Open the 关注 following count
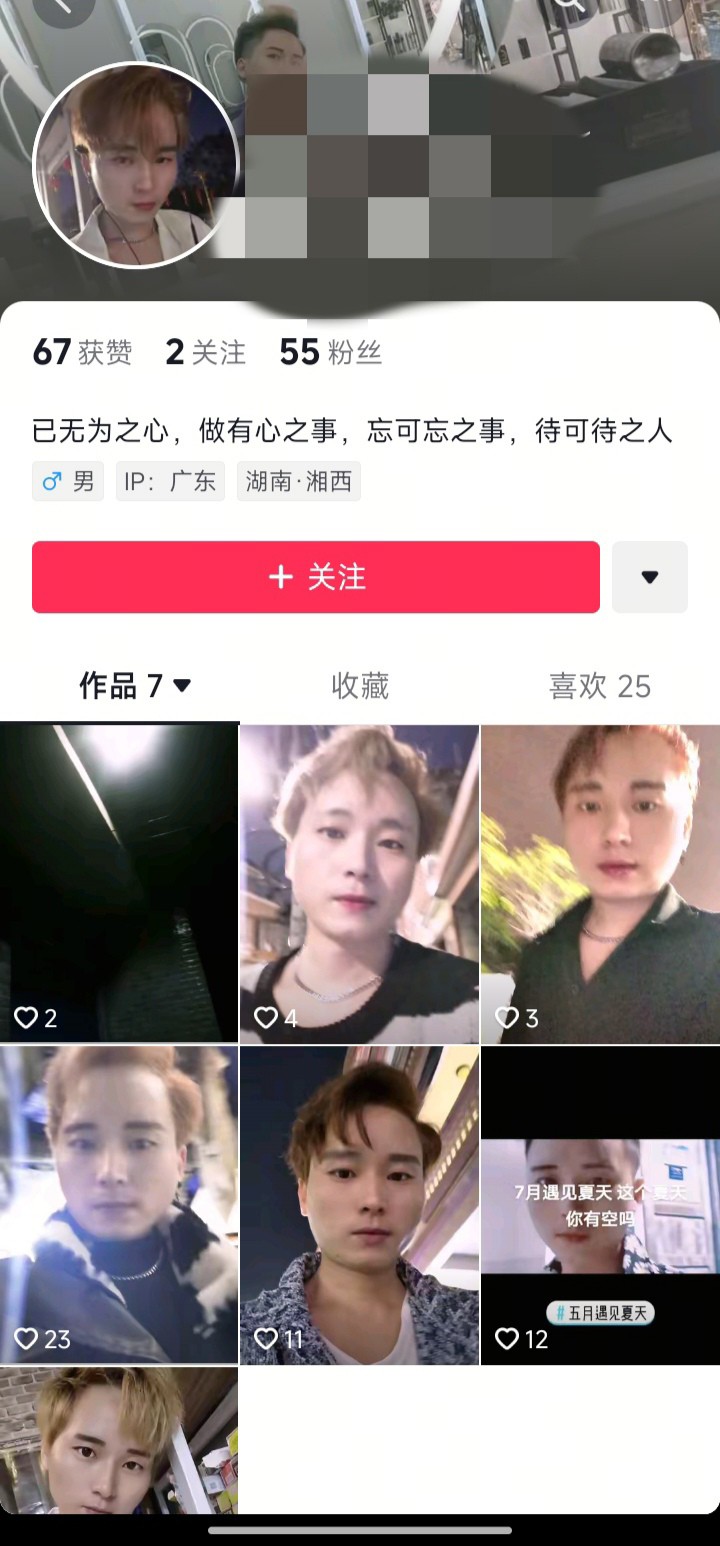The width and height of the screenshot is (720, 1546). 205,352
